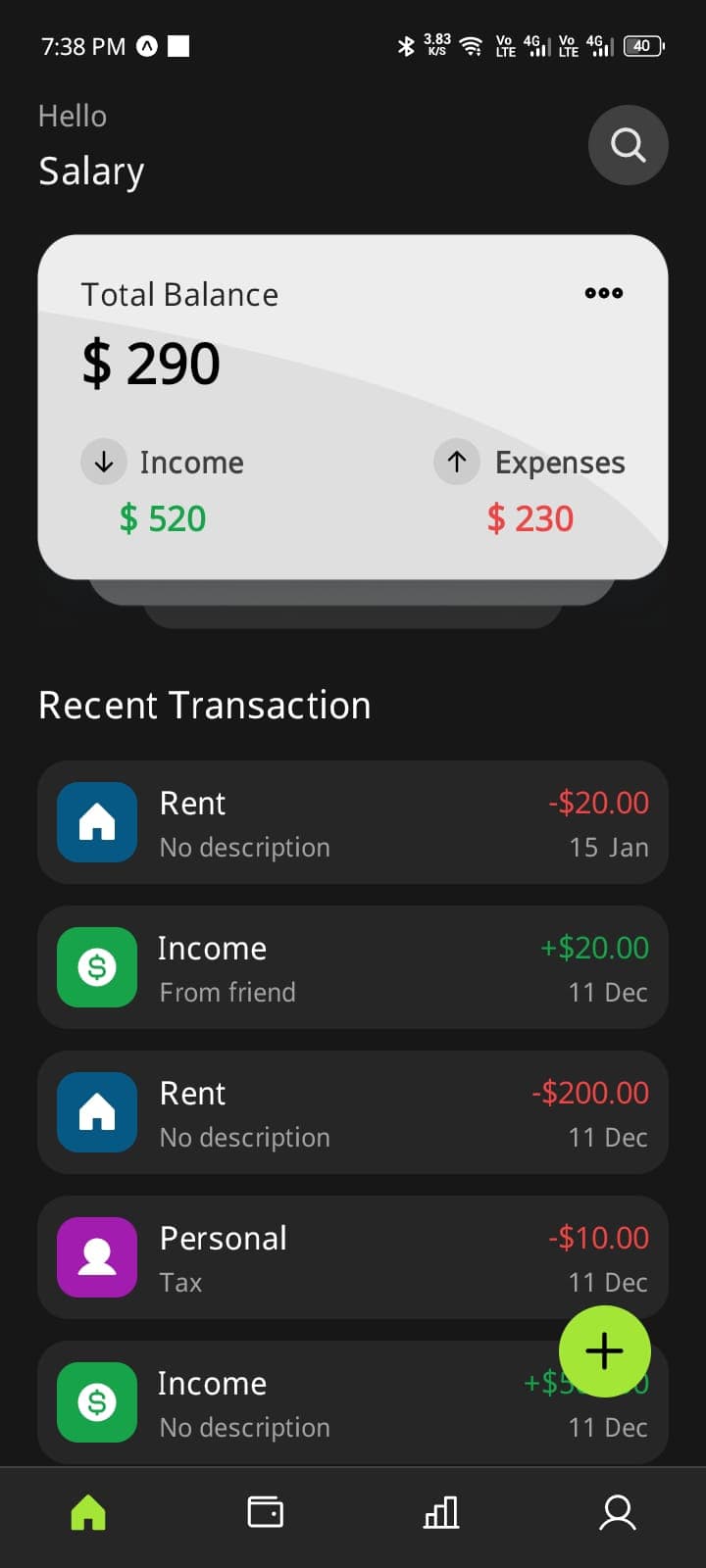Image resolution: width=706 pixels, height=1568 pixels.
Task: Open the wallet tab in bottom navigation
Action: [x=265, y=1512]
